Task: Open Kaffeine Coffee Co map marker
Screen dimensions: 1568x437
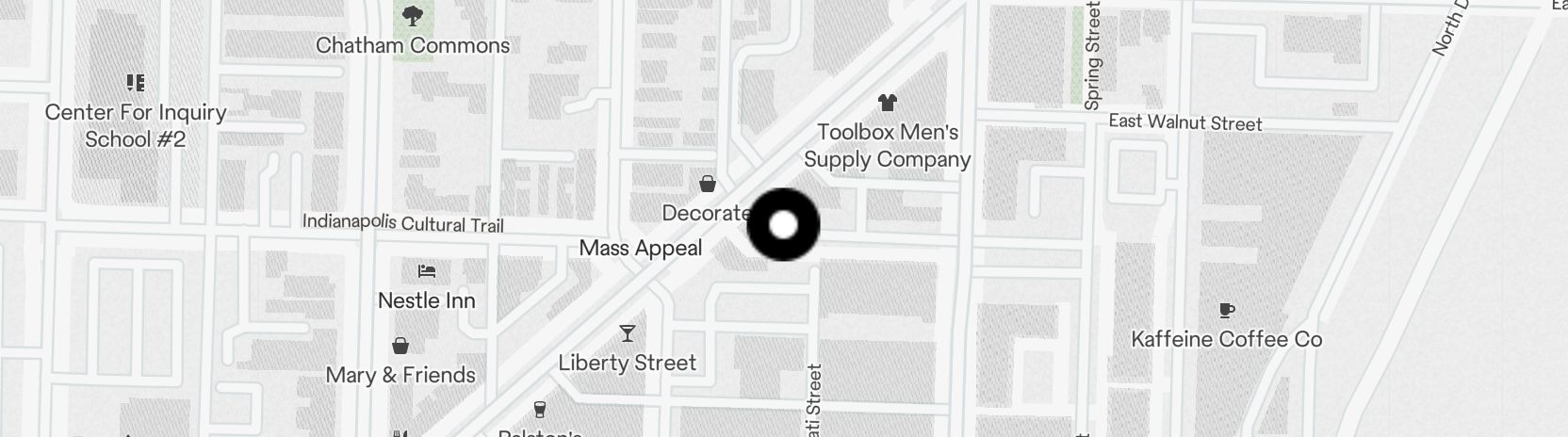Action: coord(1226,310)
